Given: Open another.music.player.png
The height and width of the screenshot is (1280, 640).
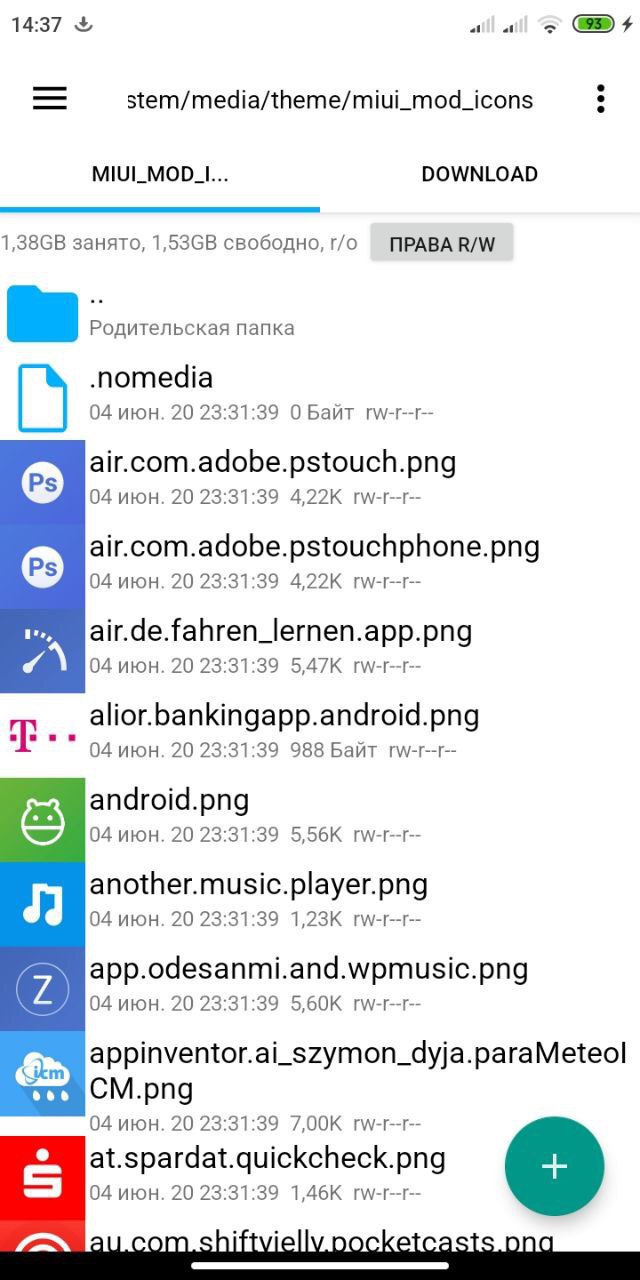Looking at the screenshot, I should (320, 903).
